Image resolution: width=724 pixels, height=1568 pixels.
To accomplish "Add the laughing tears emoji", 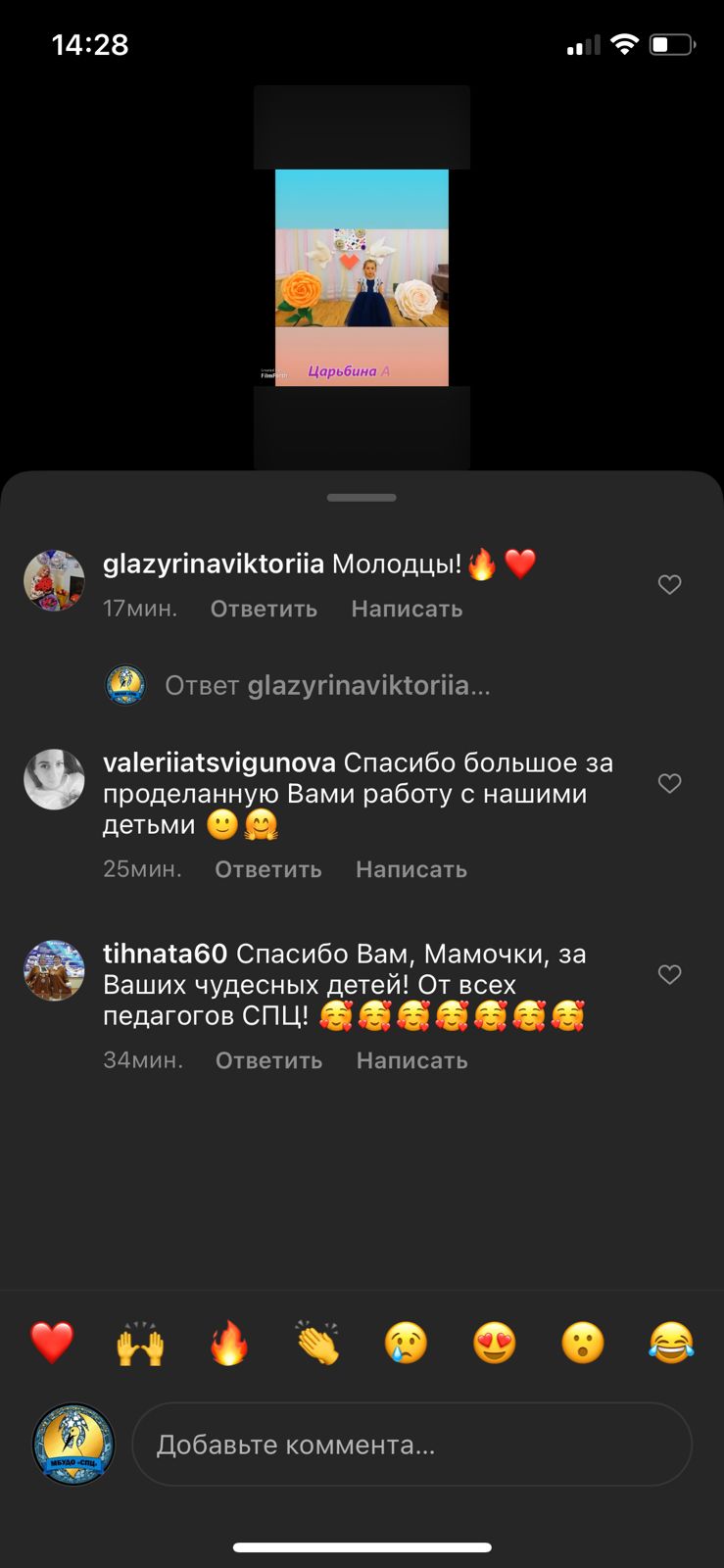I will click(x=671, y=1343).
